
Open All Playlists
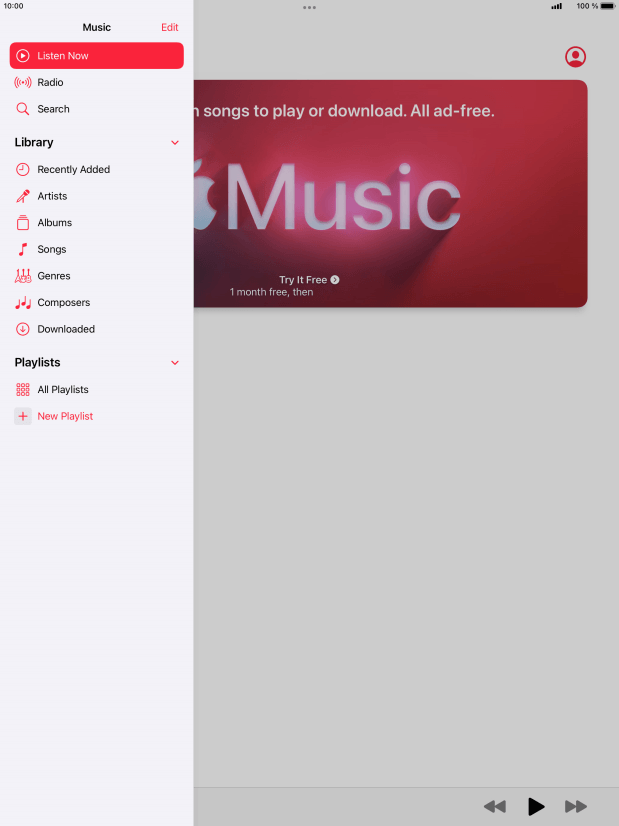coord(62,390)
